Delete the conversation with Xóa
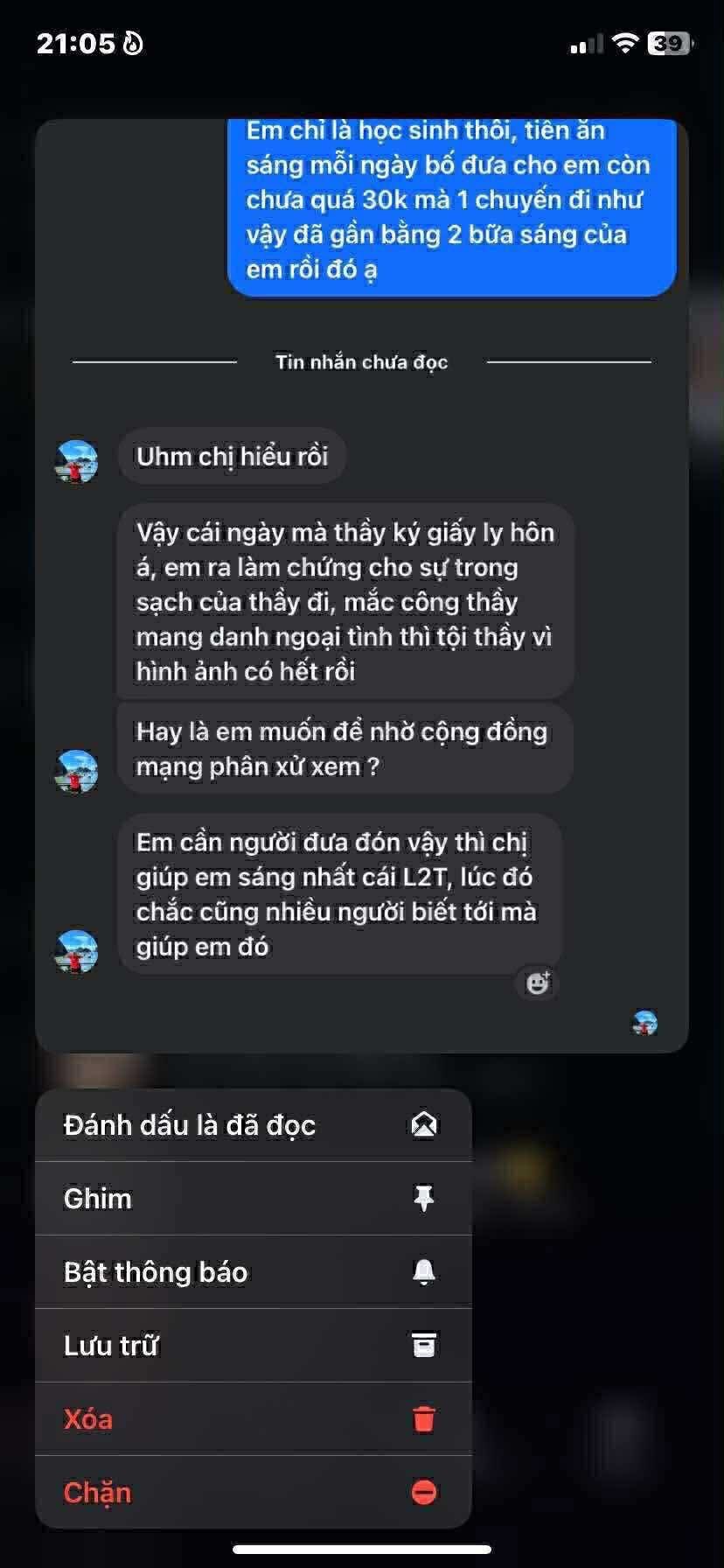Viewport: 724px width, 1568px height. point(253,1419)
